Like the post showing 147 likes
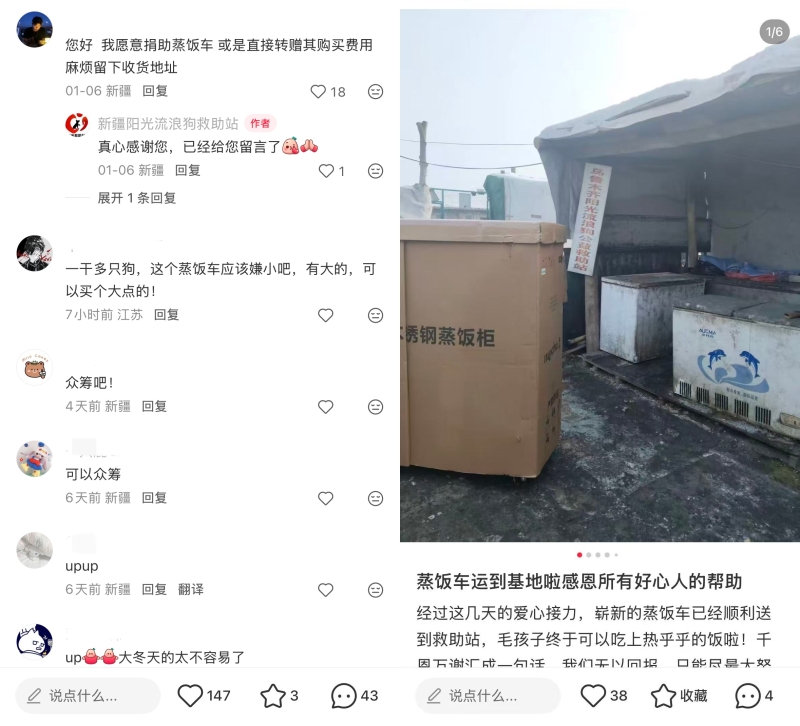This screenshot has width=800, height=726. 190,695
